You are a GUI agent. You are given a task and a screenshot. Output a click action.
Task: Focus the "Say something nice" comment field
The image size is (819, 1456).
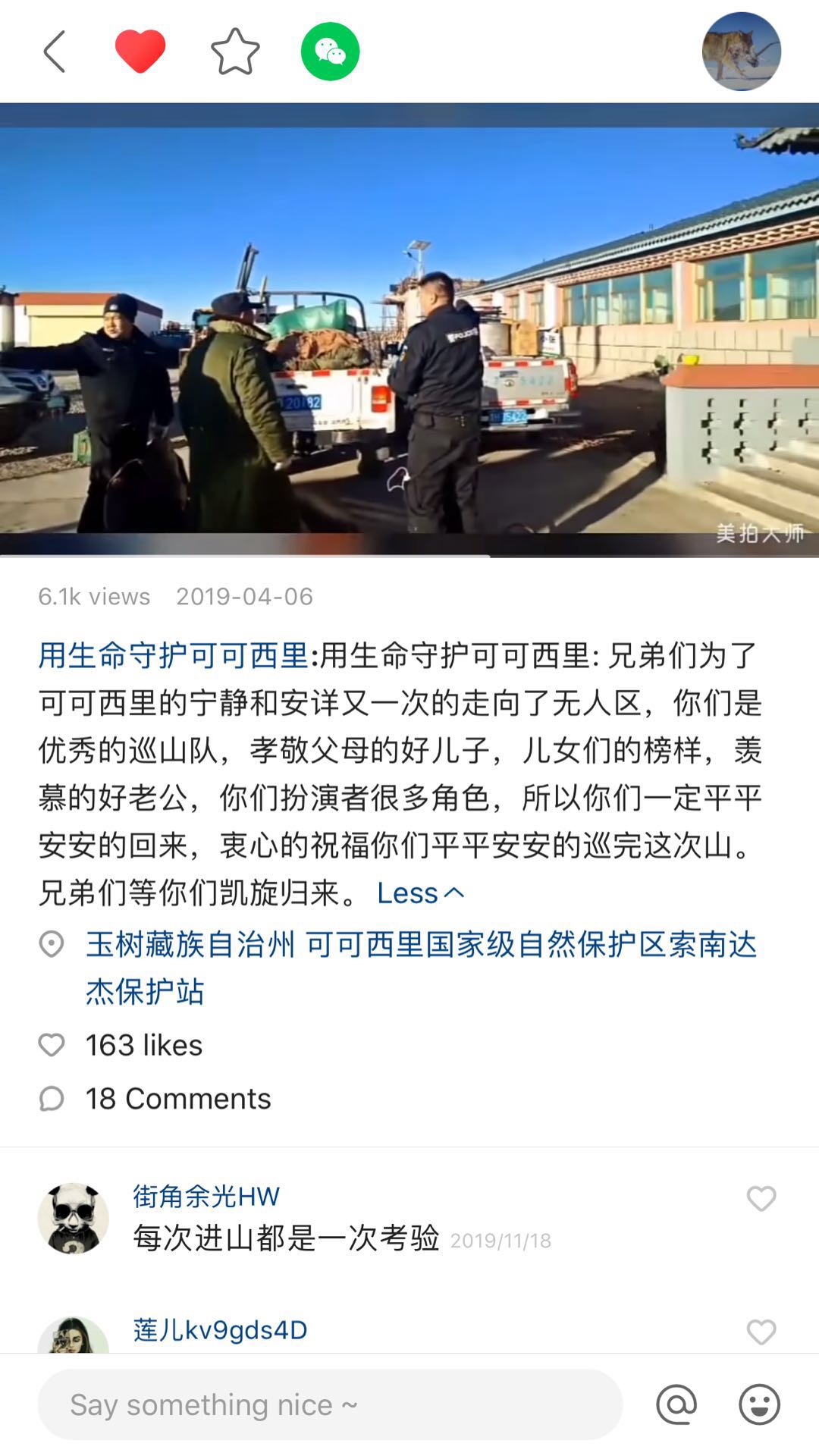[330, 1404]
